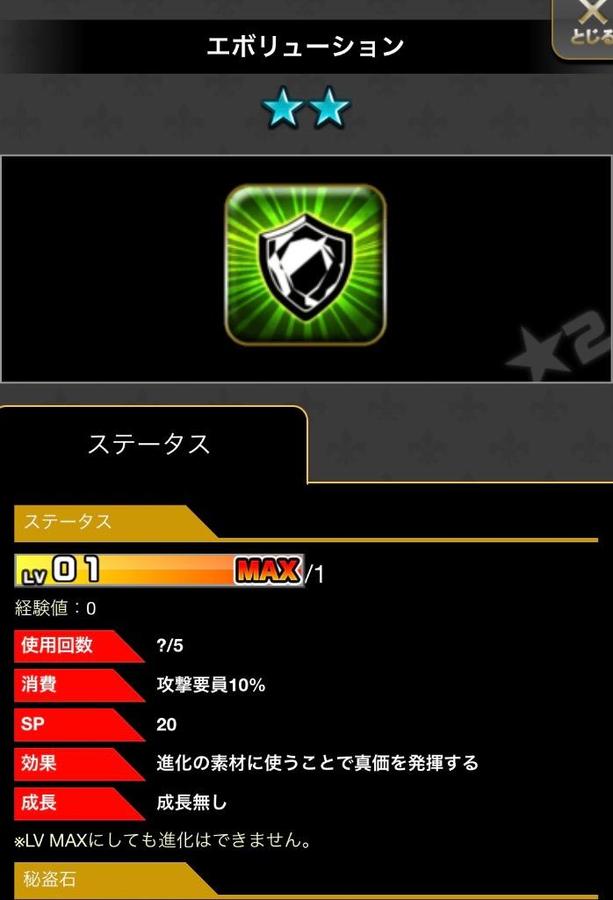
Task: Close the エボリューション detail window
Action: coord(587,27)
